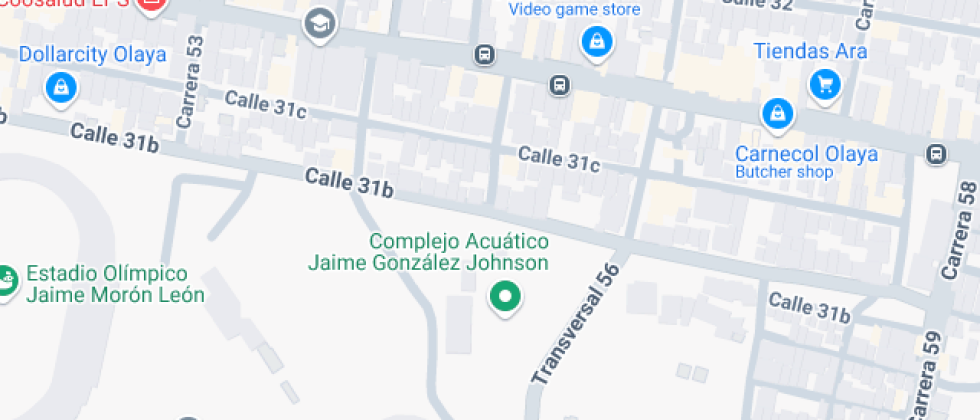Tap the Tiendas Ara shopping cart pin
This screenshot has height=420, width=980.
(x=824, y=83)
